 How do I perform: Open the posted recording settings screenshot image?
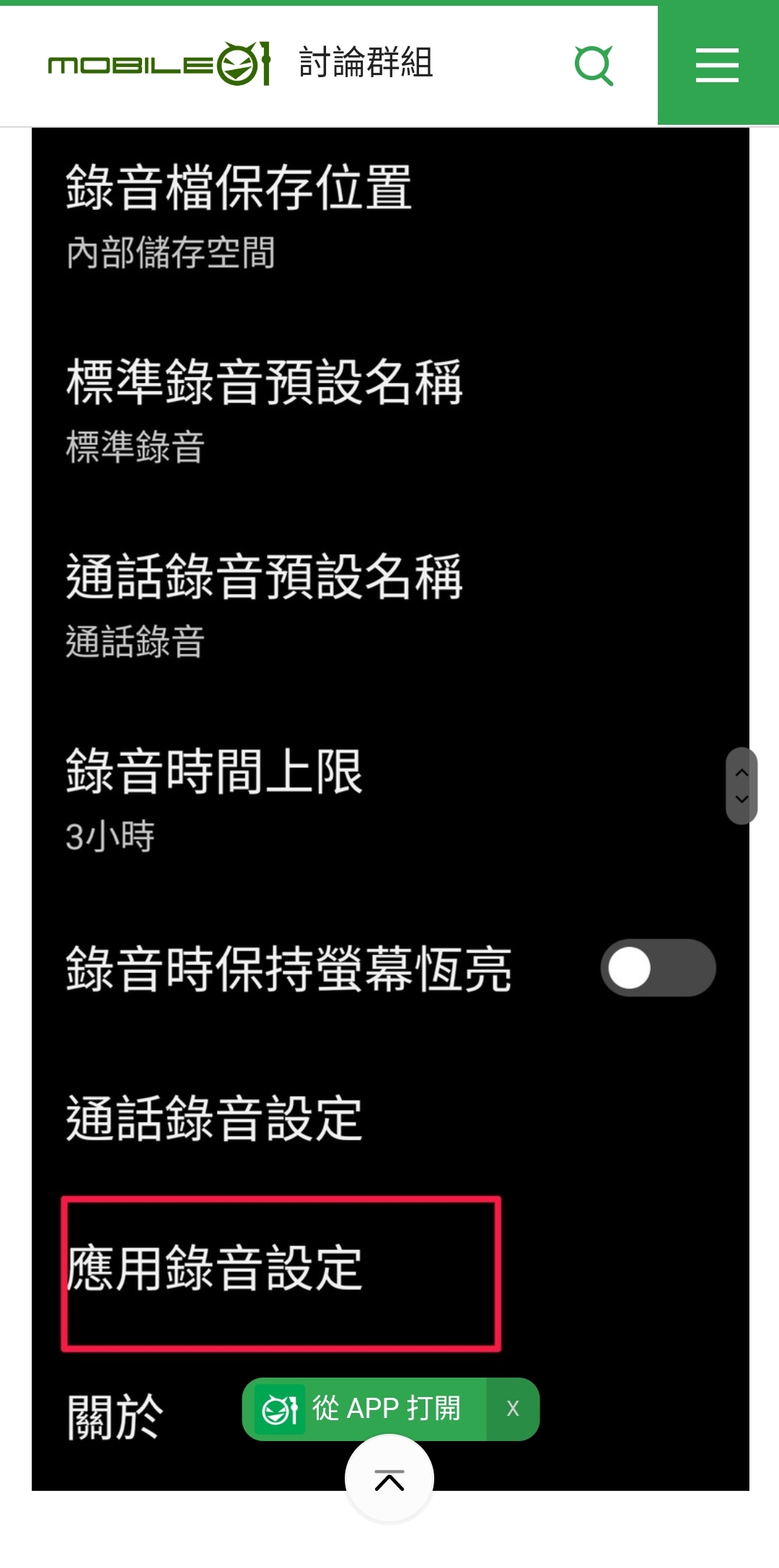point(390,809)
